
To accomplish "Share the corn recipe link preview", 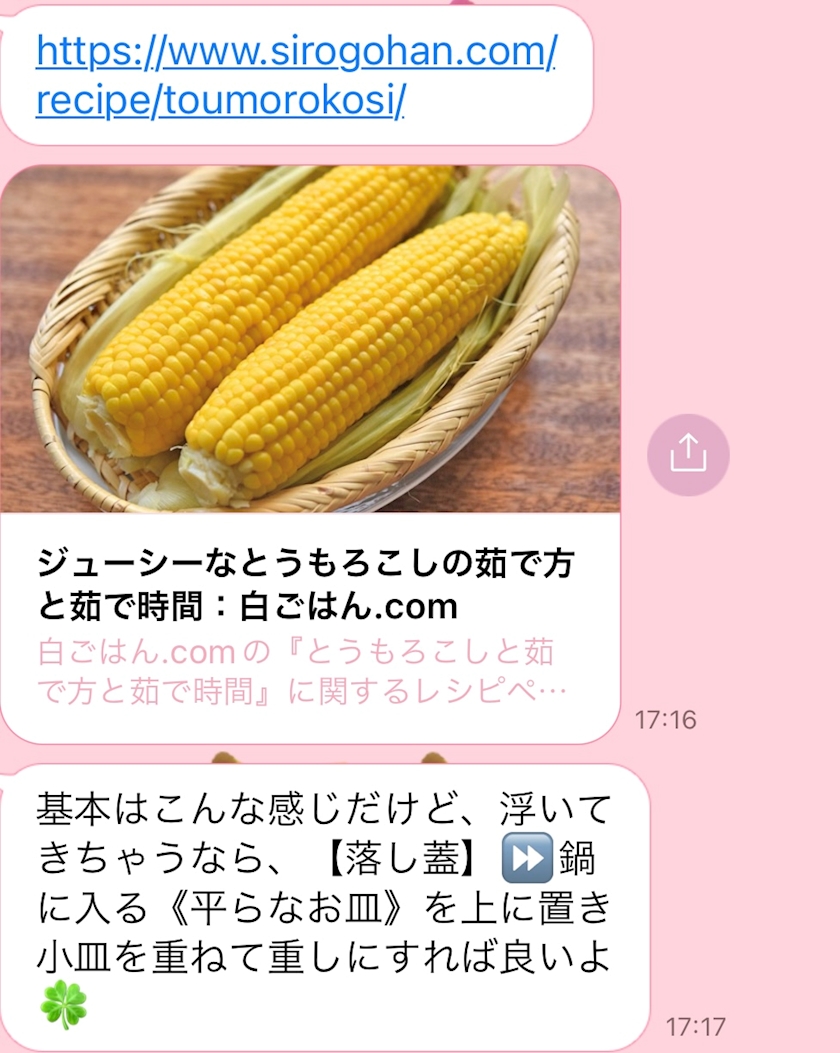I will tap(688, 455).
